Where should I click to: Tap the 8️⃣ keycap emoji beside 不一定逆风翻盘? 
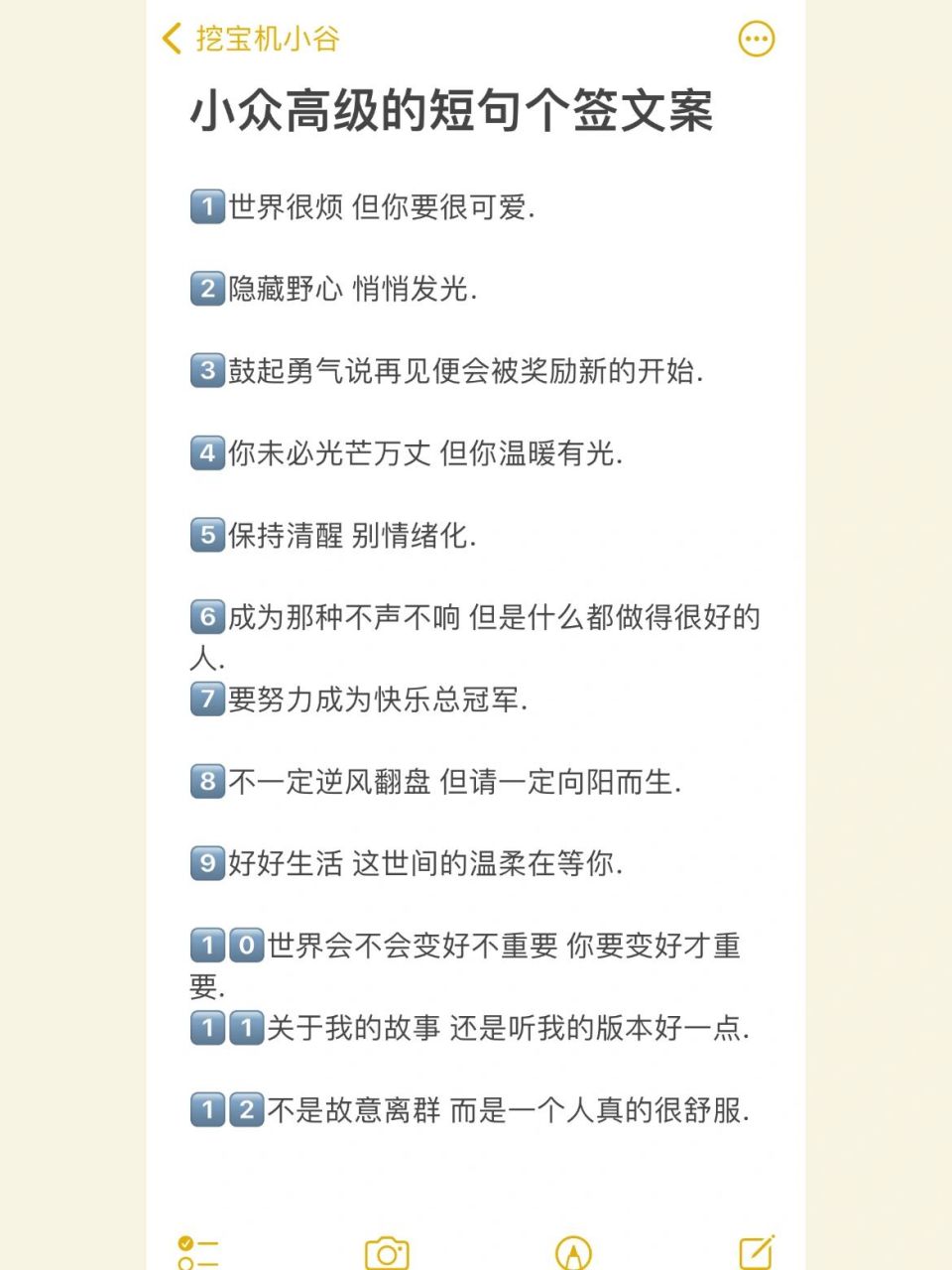[206, 783]
